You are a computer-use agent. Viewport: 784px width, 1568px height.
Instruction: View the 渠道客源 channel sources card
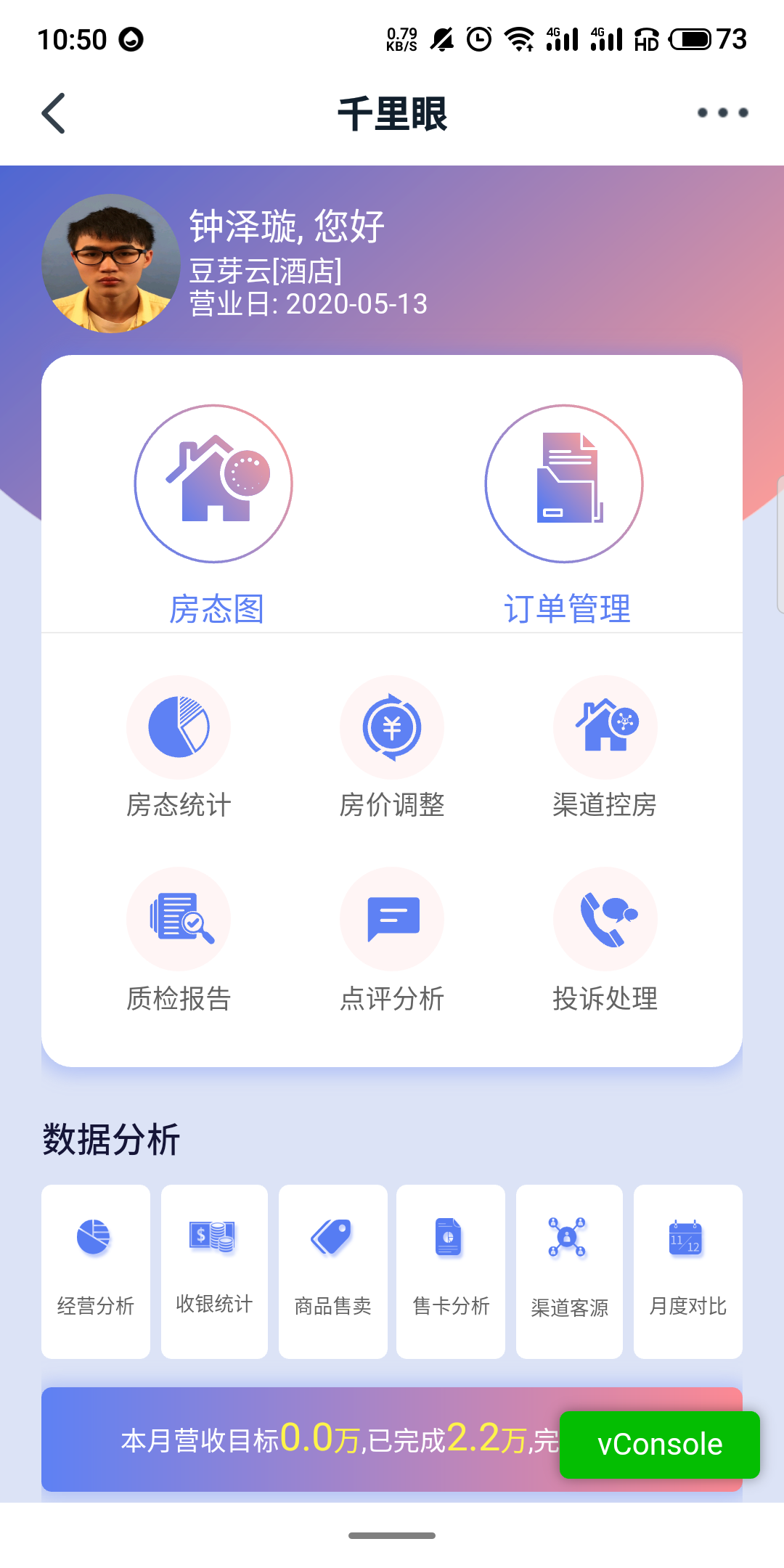(569, 1271)
